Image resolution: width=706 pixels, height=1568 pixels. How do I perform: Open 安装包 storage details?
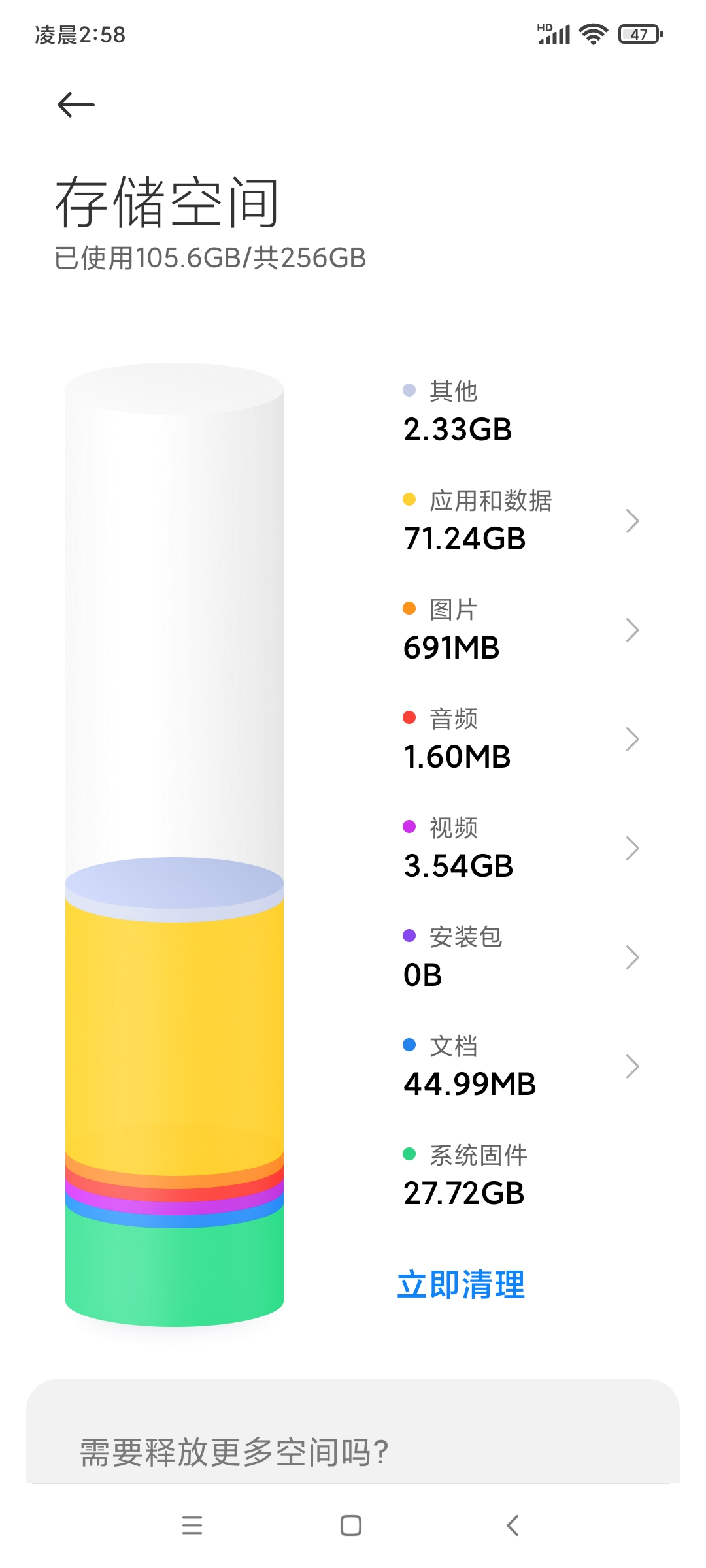point(520,957)
